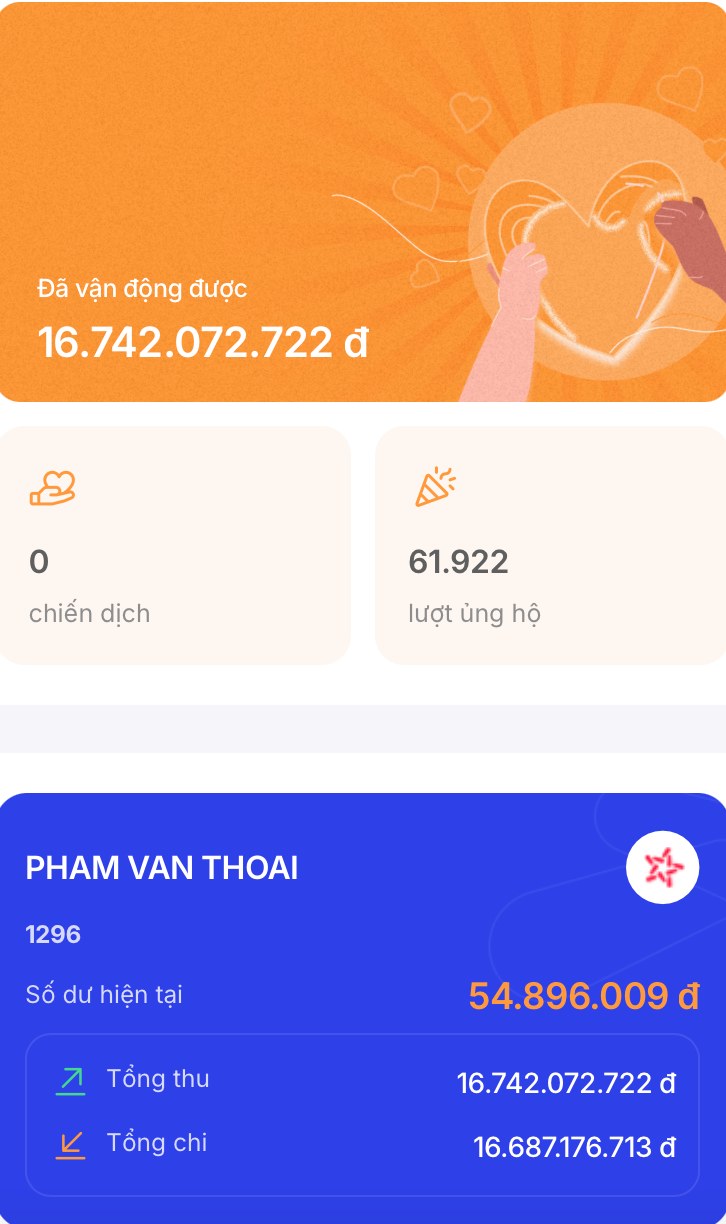Image resolution: width=726 pixels, height=1224 pixels.
Task: Open the lượt ủng hộ supporters card
Action: (x=550, y=545)
